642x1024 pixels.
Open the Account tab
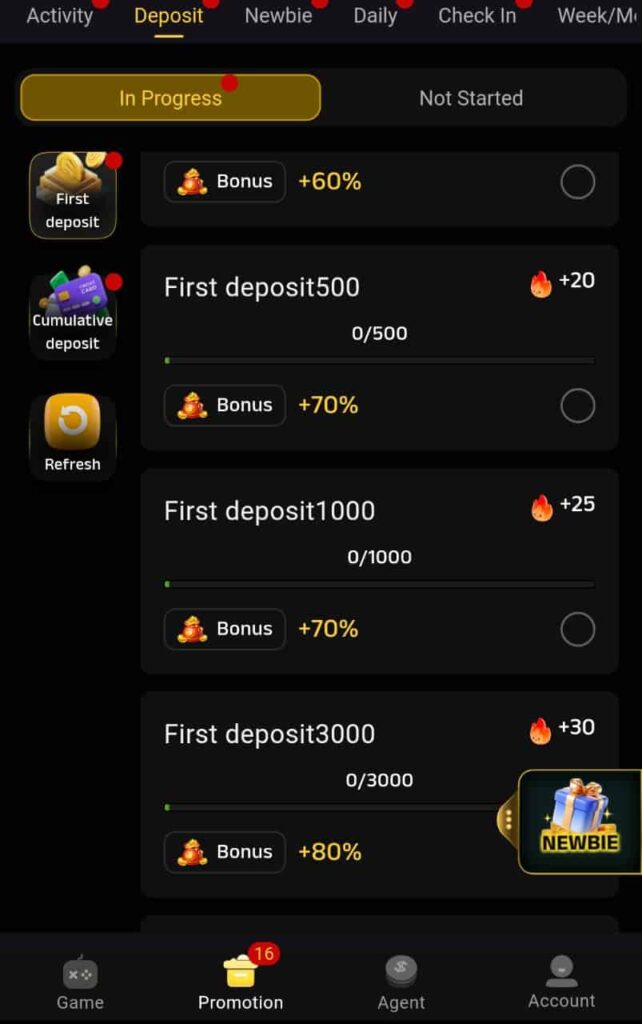tap(561, 982)
